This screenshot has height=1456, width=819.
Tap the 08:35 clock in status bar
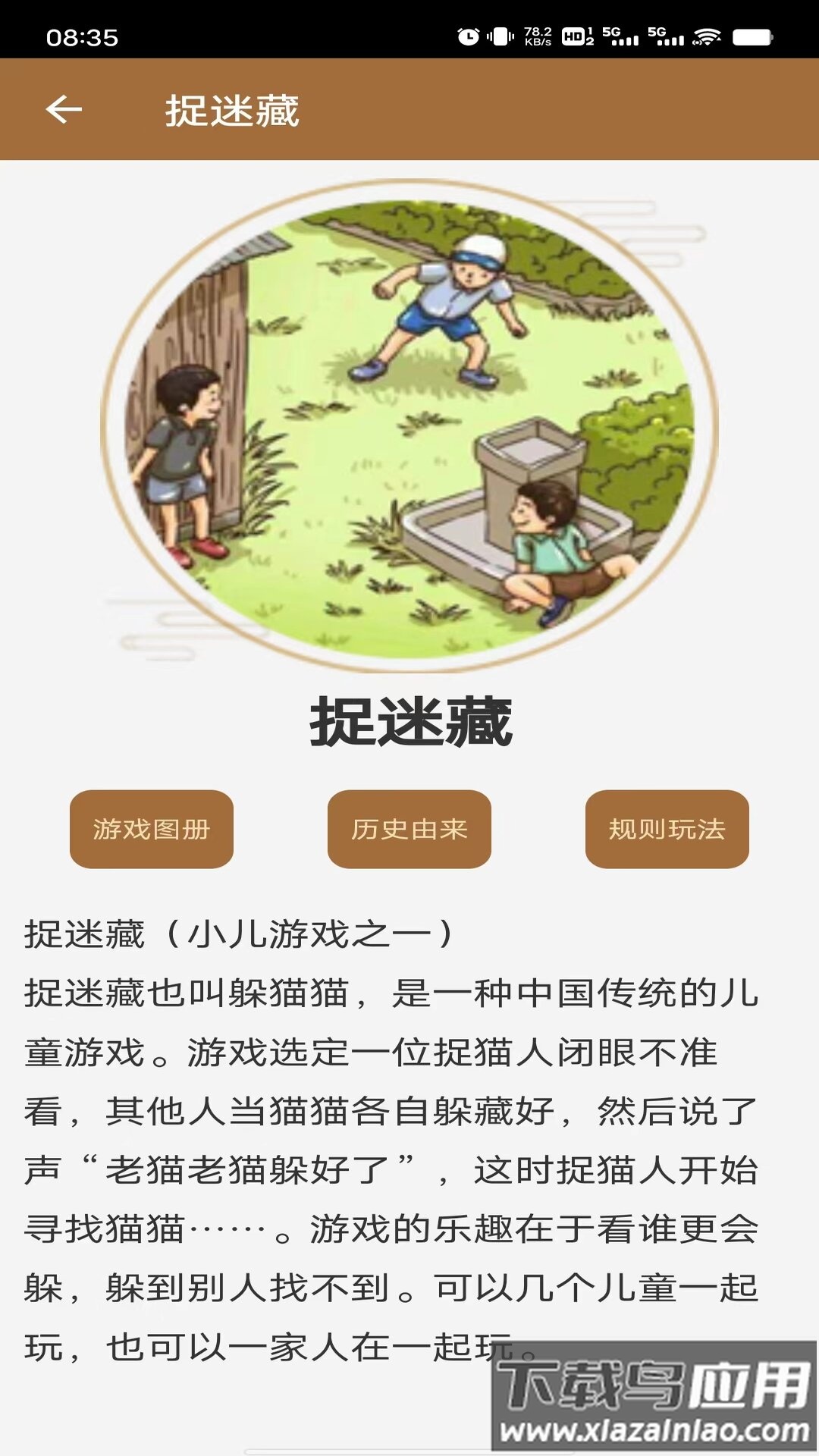pos(83,36)
